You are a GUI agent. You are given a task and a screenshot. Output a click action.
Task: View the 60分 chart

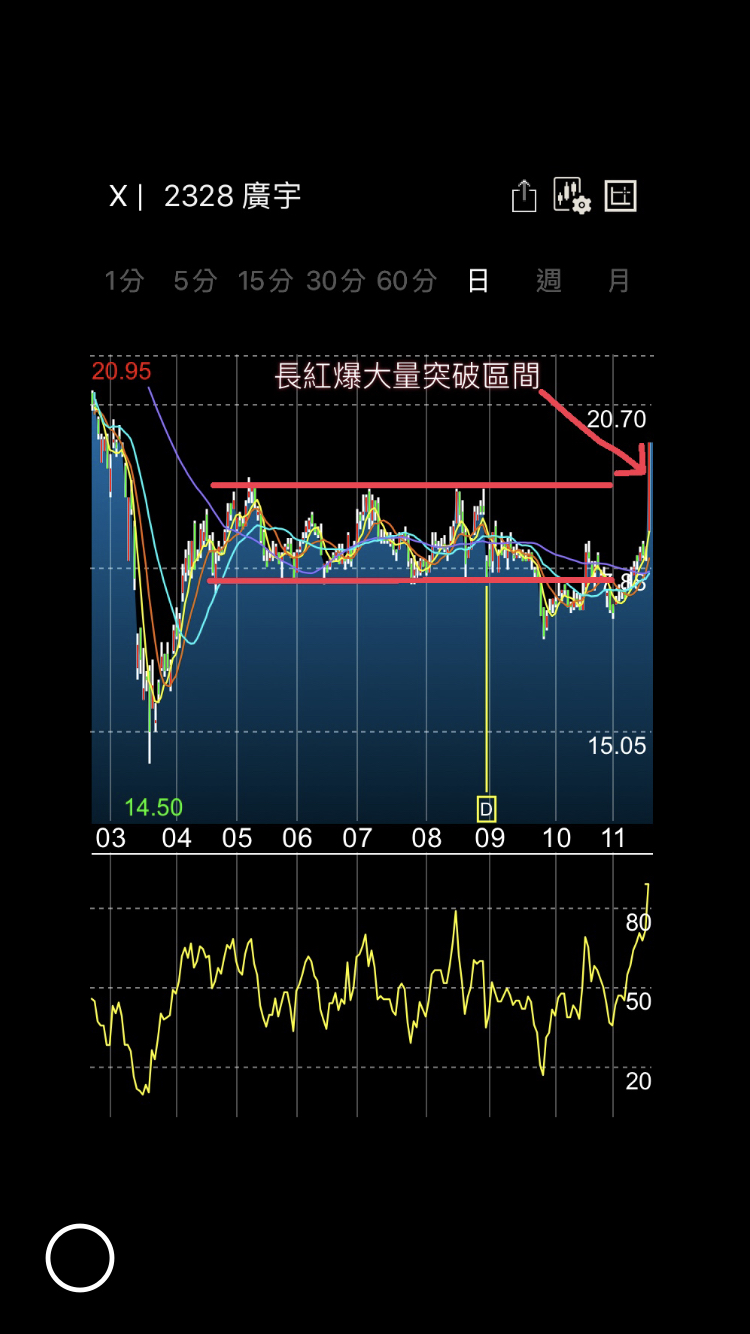click(x=406, y=282)
